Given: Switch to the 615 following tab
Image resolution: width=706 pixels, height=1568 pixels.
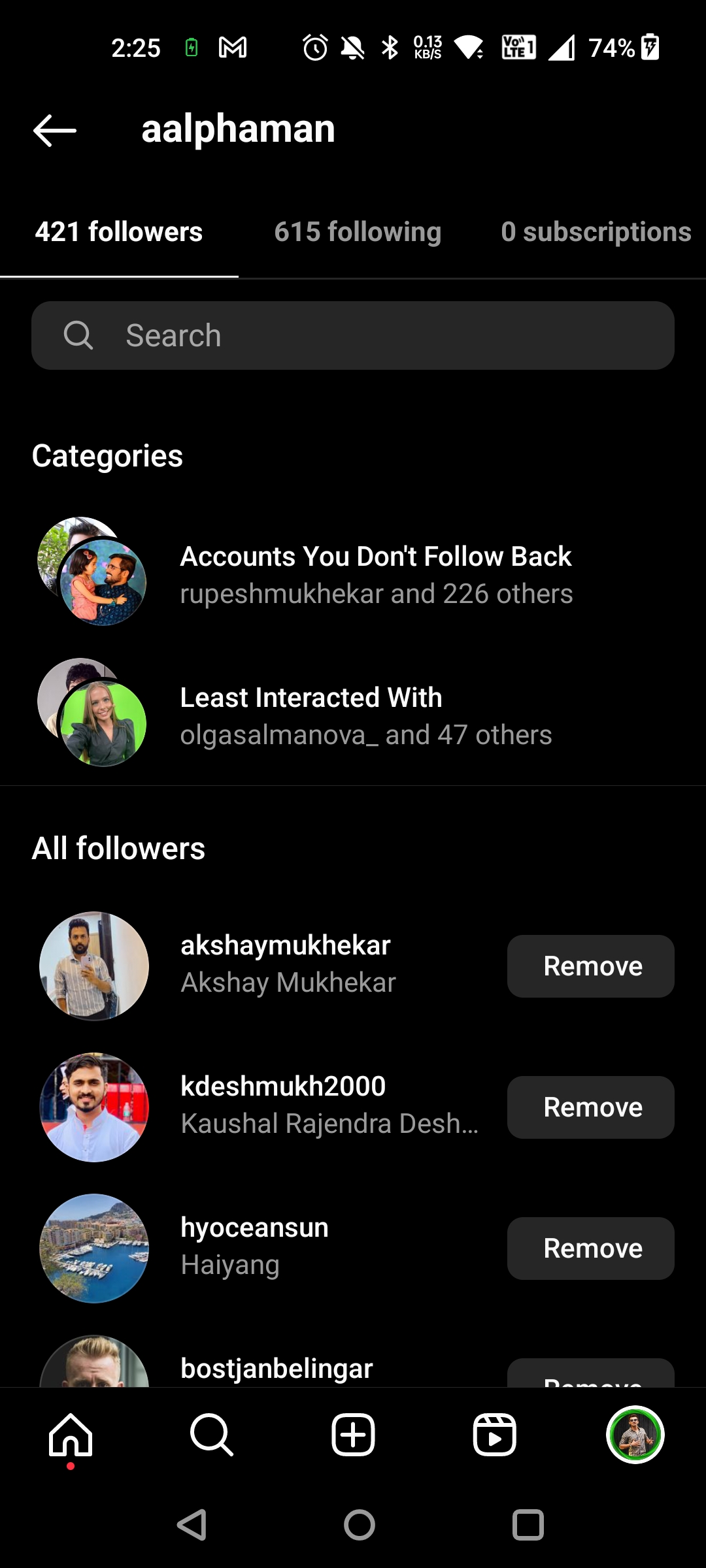Looking at the screenshot, I should point(358,232).
